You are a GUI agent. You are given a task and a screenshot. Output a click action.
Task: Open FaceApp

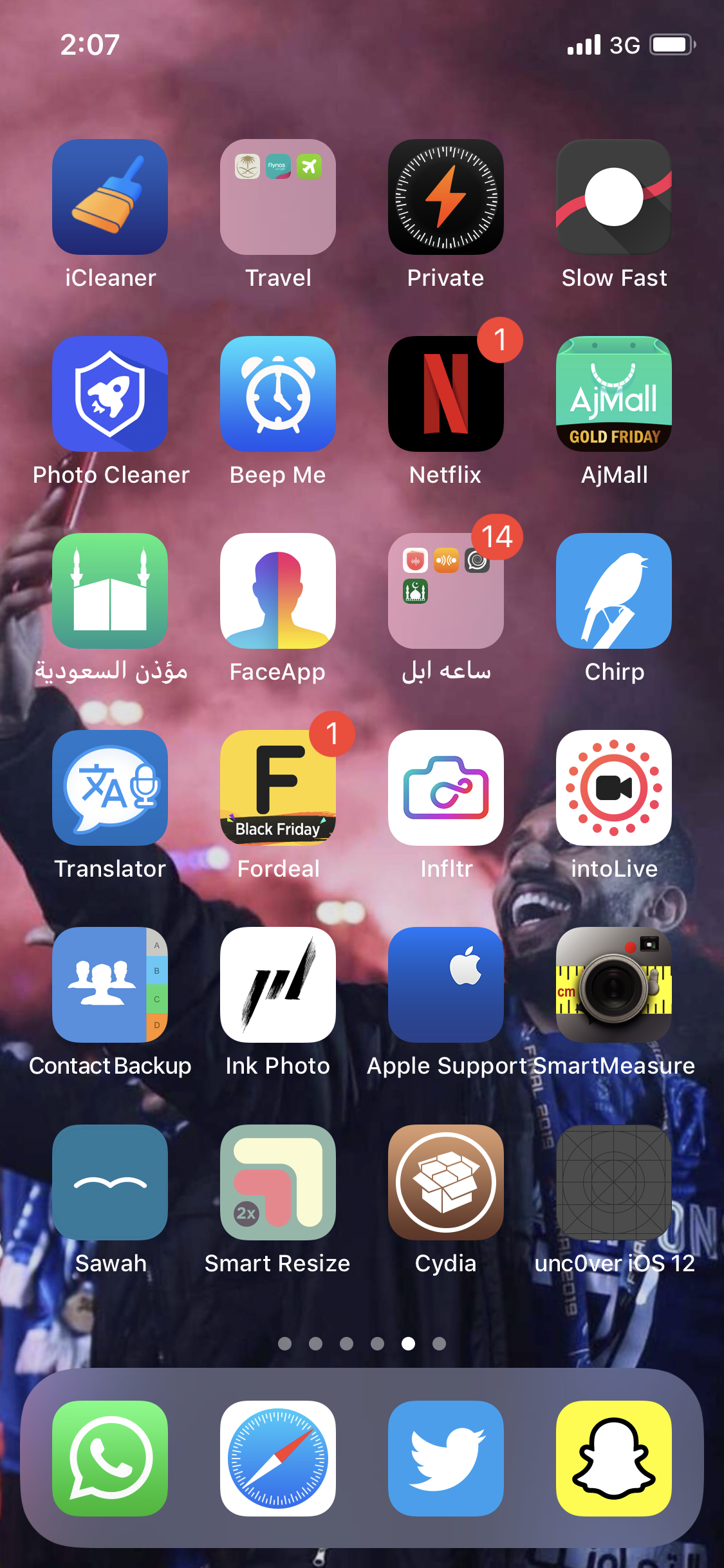278,591
